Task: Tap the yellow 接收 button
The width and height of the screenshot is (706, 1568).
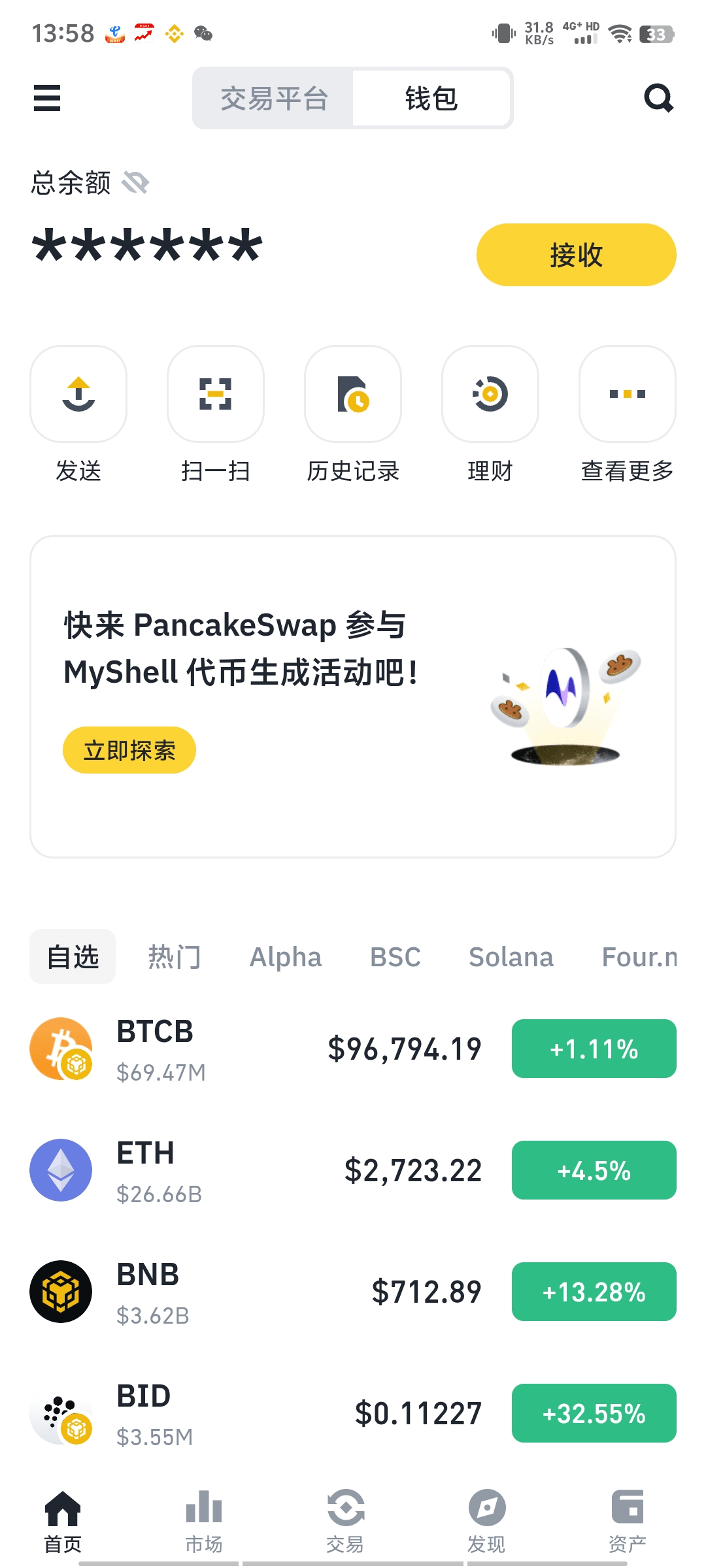Action: point(576,255)
